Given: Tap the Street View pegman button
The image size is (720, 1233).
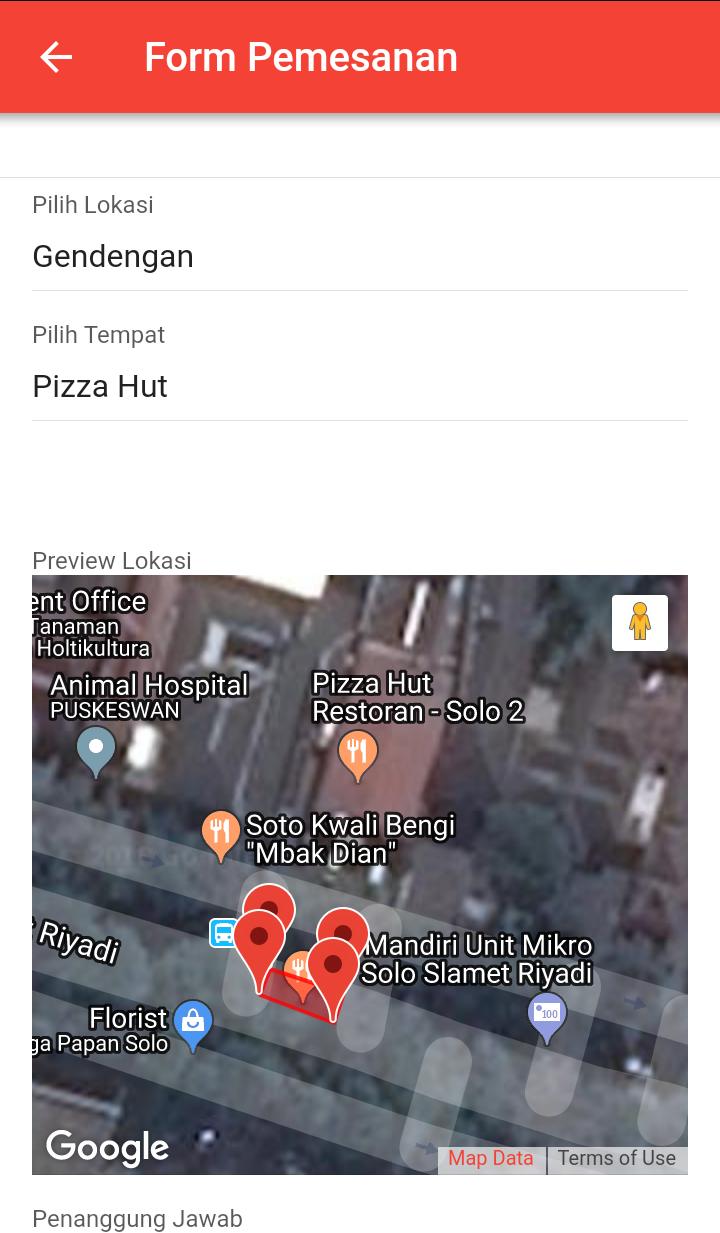Looking at the screenshot, I should click(640, 622).
